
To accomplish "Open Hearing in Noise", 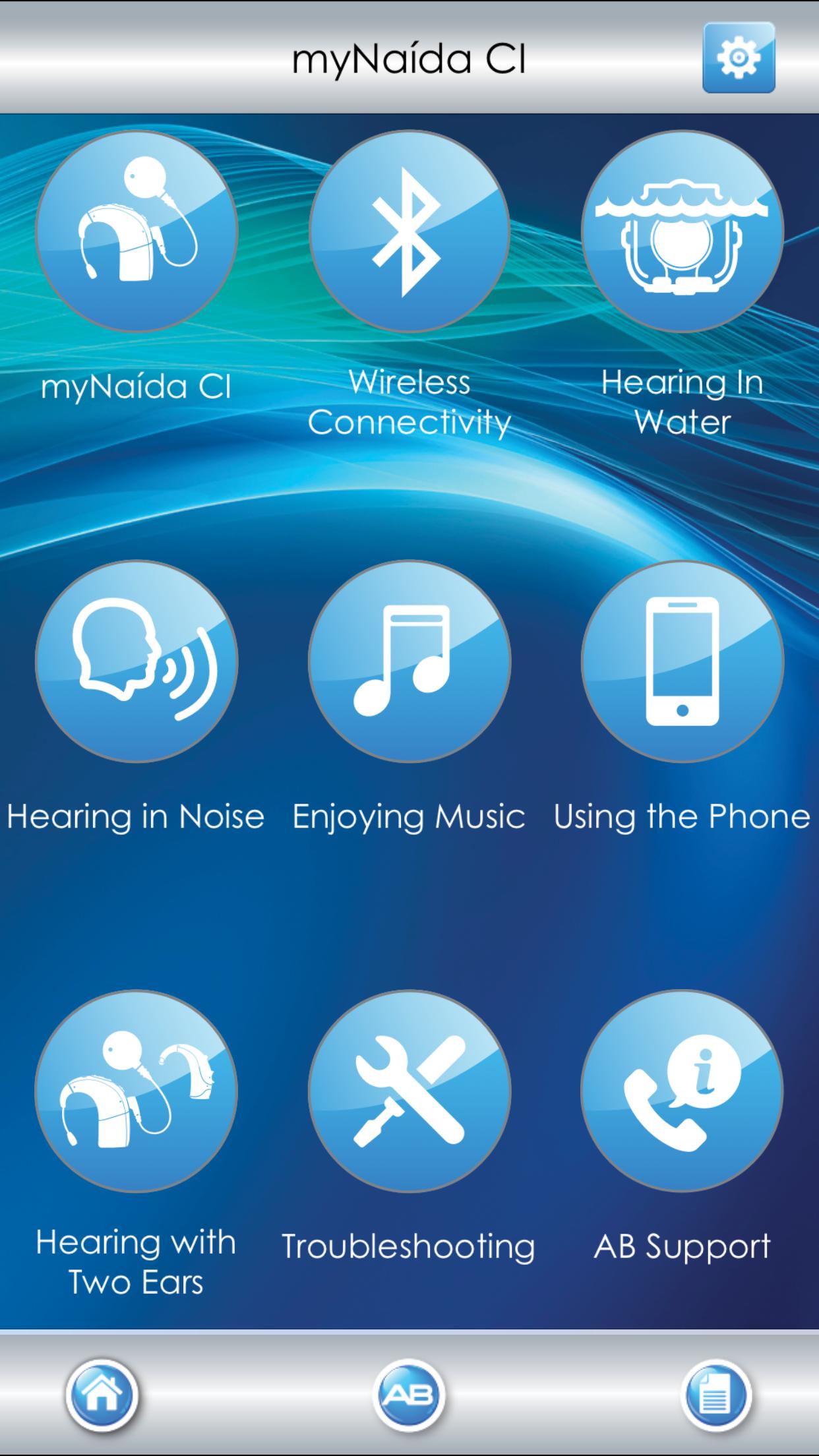I will (x=136, y=661).
